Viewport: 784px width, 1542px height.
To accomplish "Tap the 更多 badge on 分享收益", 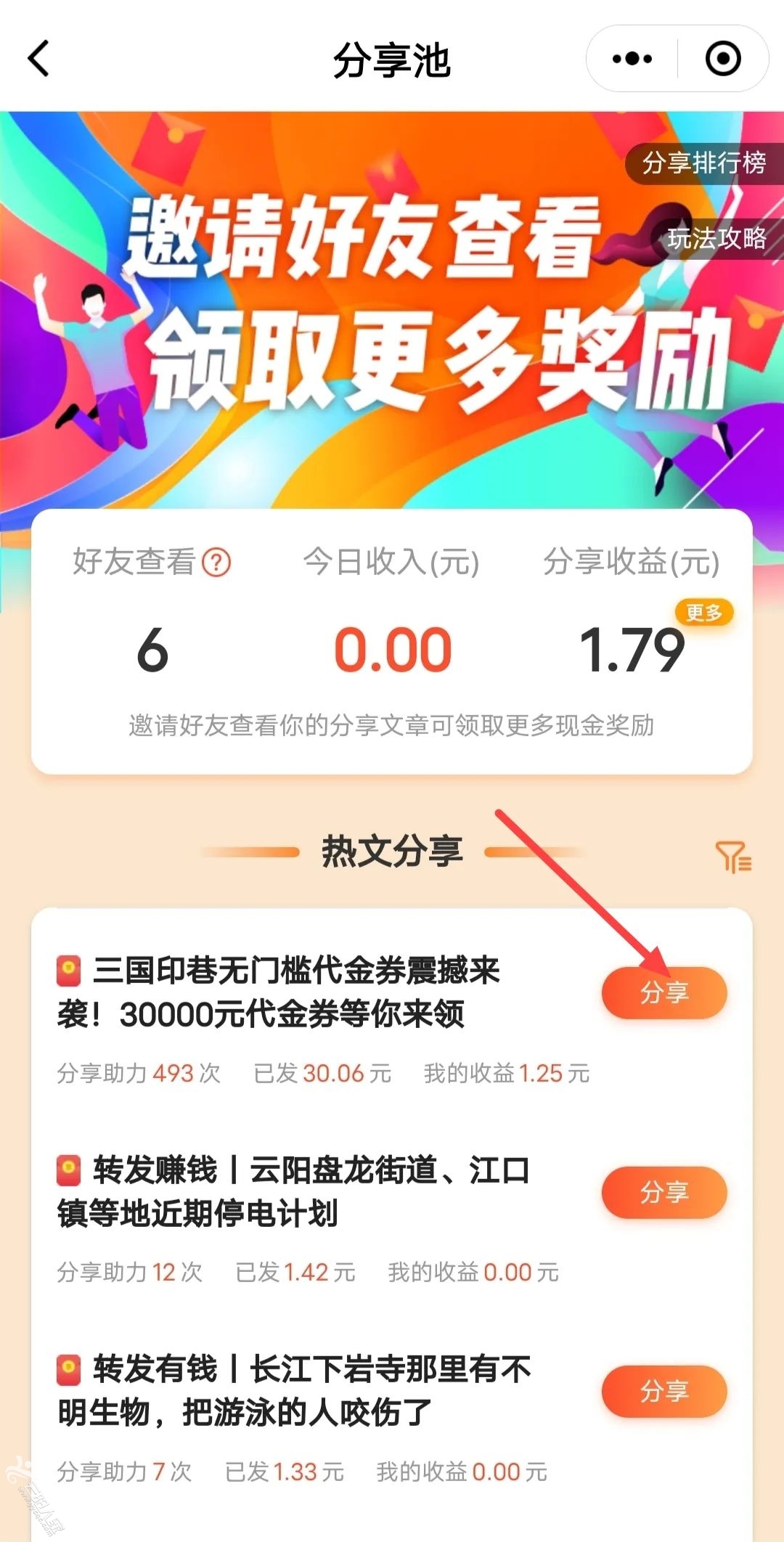I will pyautogui.click(x=703, y=612).
